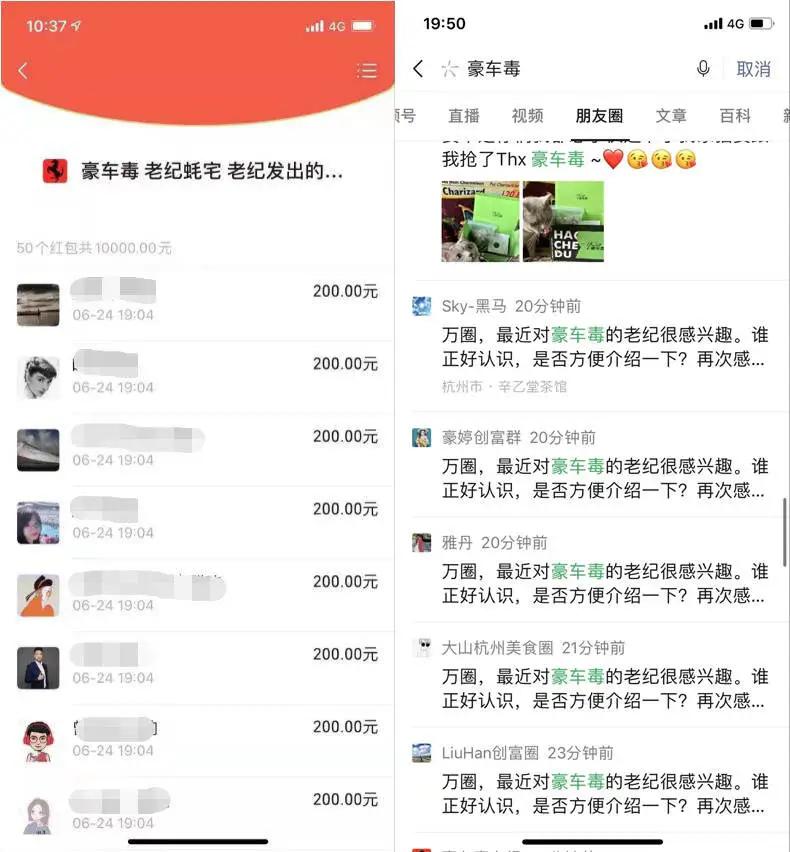Image resolution: width=790 pixels, height=852 pixels.
Task: Tap the 取消 button to cancel search
Action: (x=755, y=68)
